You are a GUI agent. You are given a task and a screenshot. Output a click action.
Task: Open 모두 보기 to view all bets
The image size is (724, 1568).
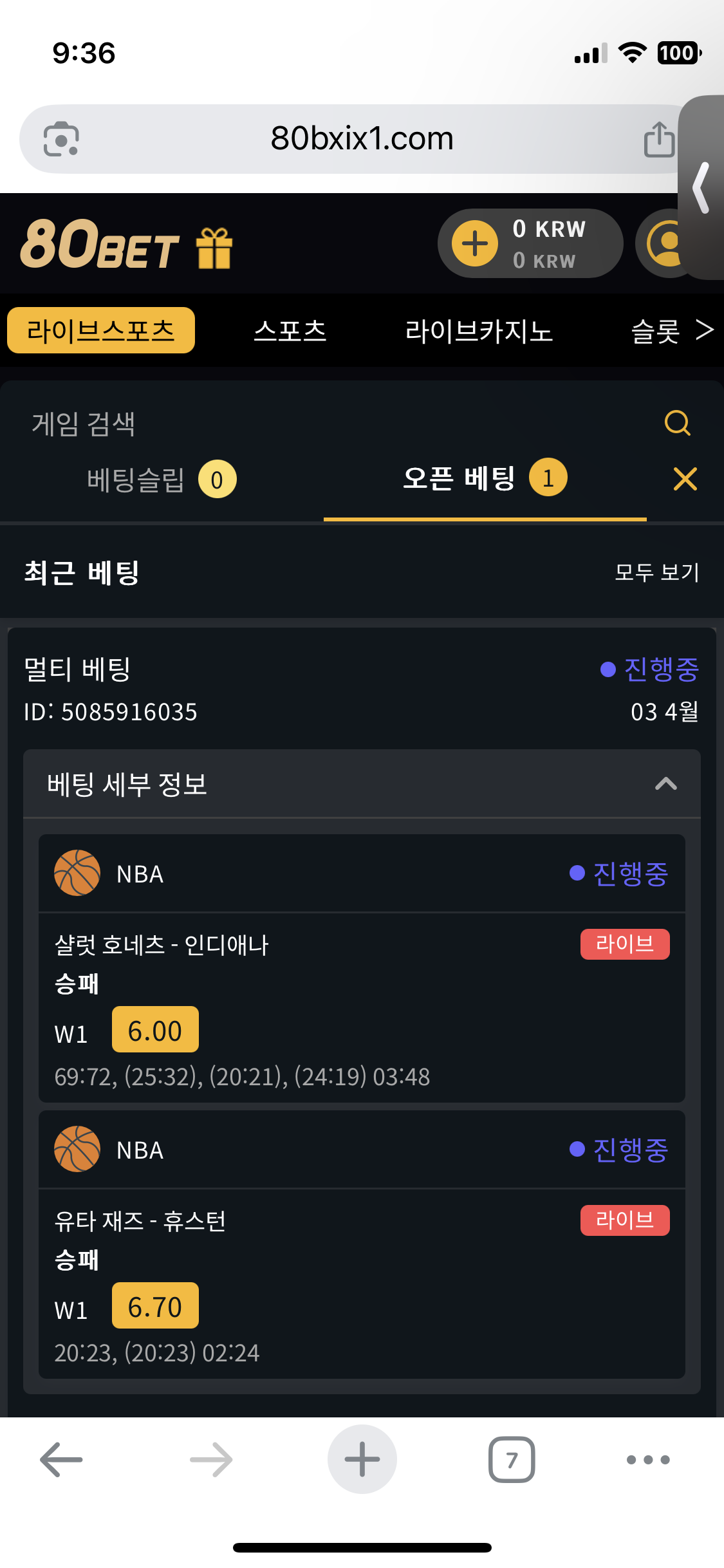(657, 572)
